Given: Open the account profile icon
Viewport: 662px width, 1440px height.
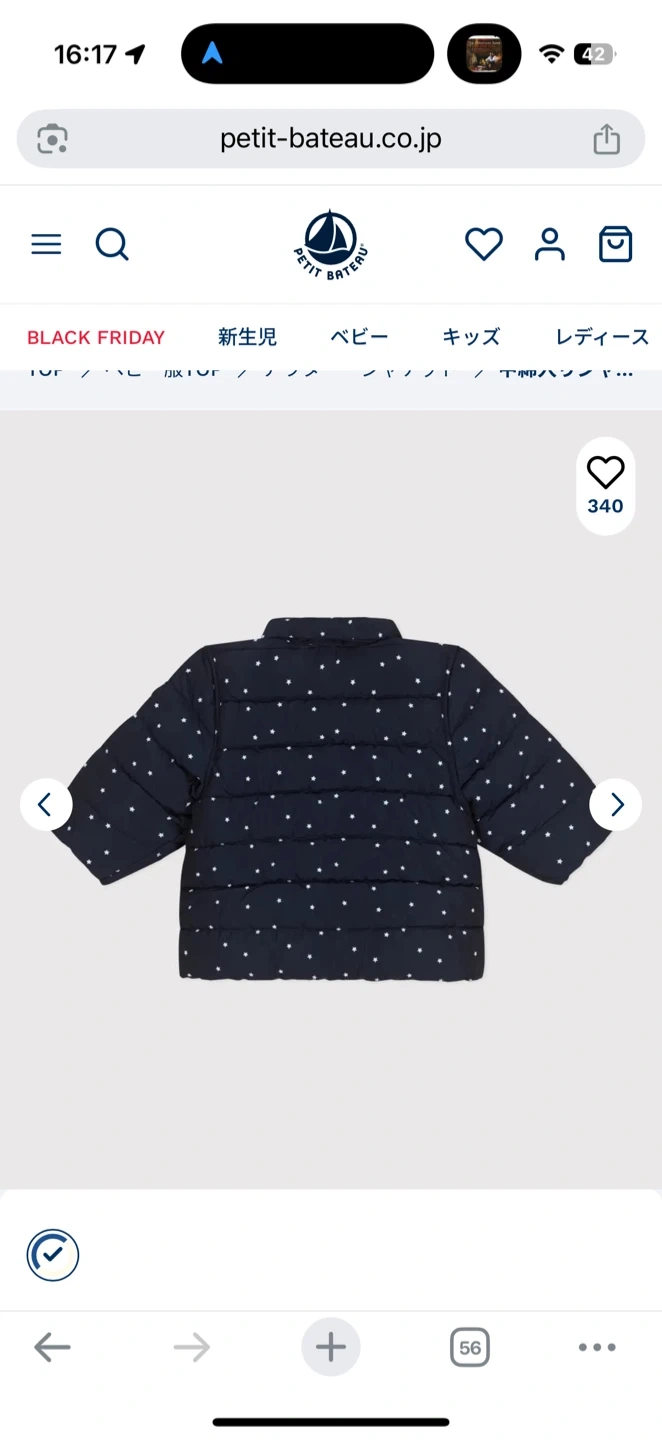Looking at the screenshot, I should (549, 244).
